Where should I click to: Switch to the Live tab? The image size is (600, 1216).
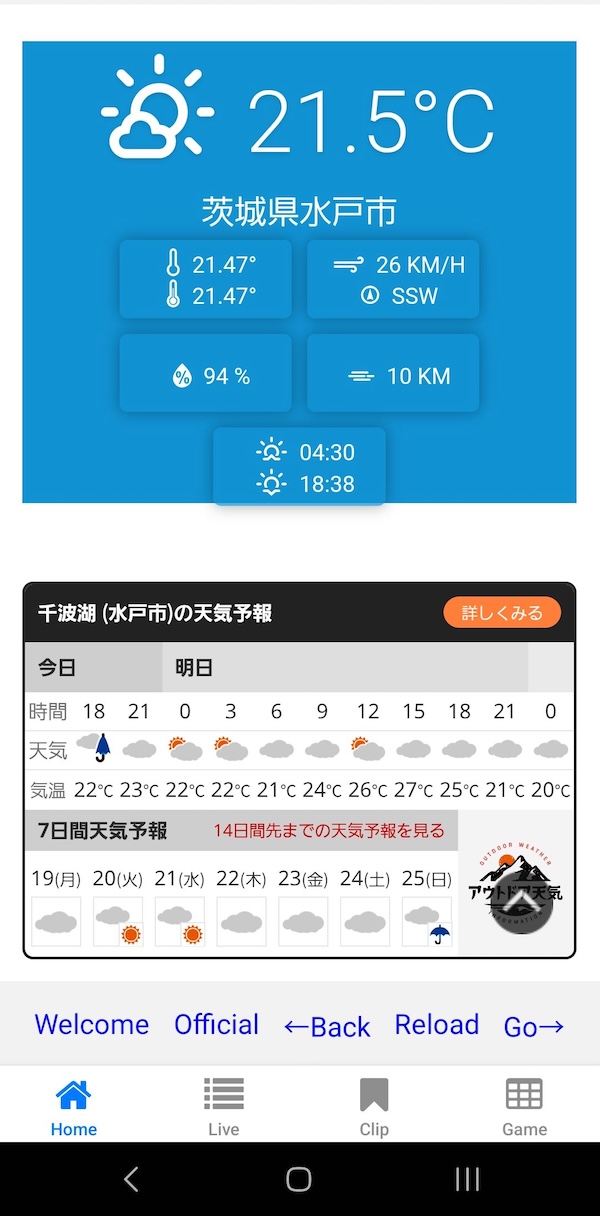click(224, 1106)
